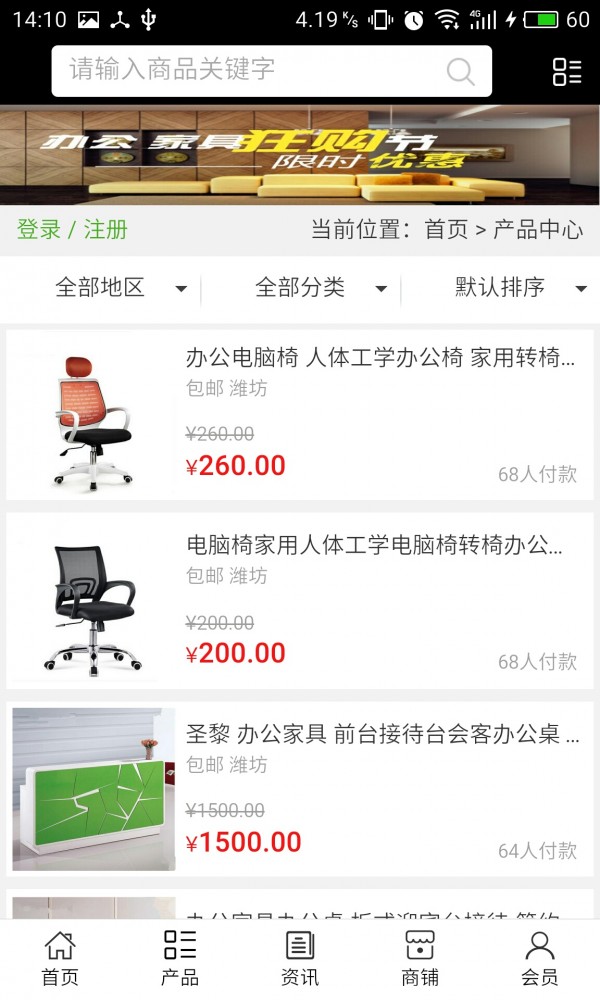Open the ¥200.00 电脑椅家用 product card
Screen dimensions: 600x1000
[300, 602]
